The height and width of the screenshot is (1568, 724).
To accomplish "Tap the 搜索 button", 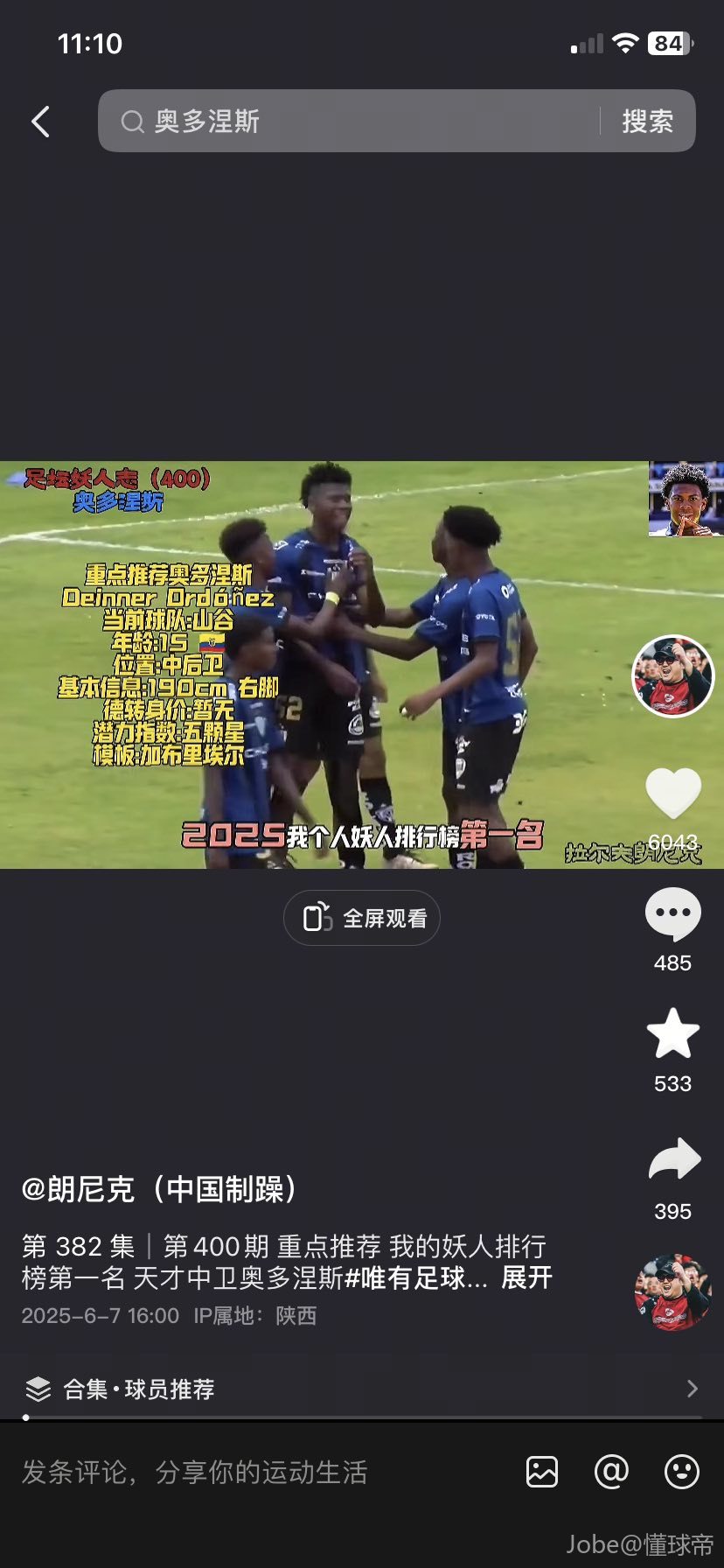I will pyautogui.click(x=647, y=122).
